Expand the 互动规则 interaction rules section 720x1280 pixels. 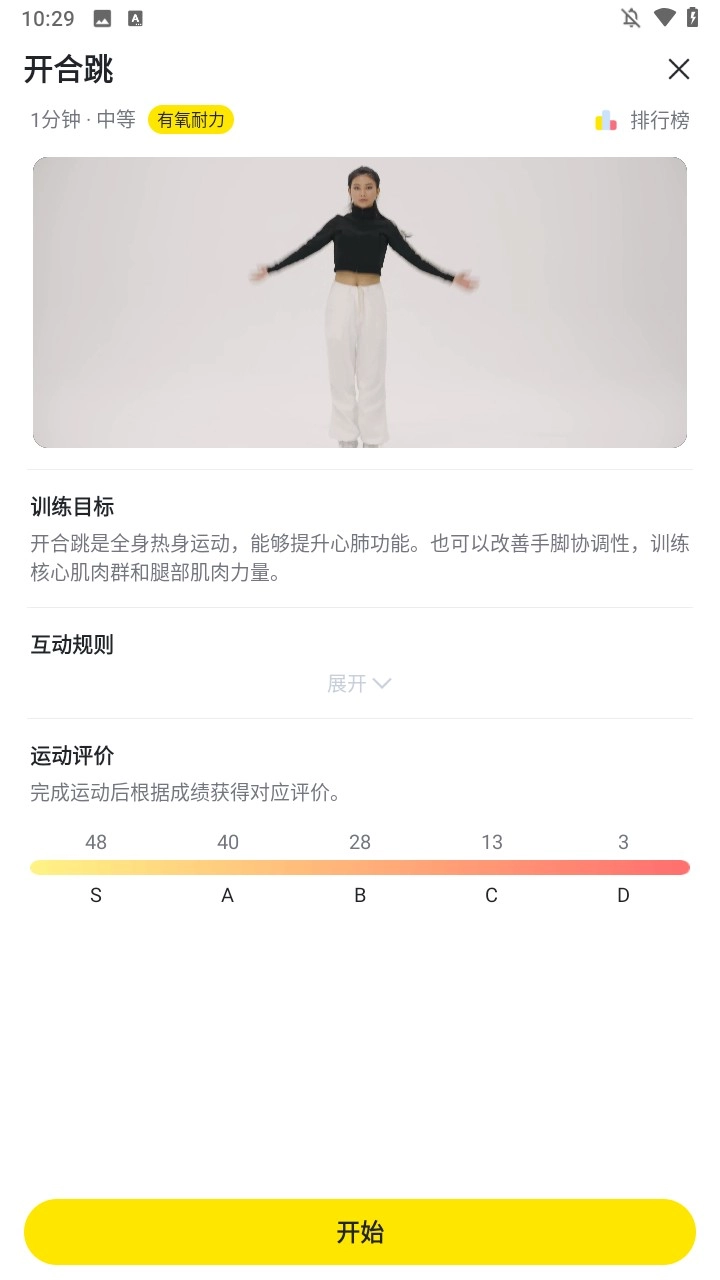click(70, 645)
